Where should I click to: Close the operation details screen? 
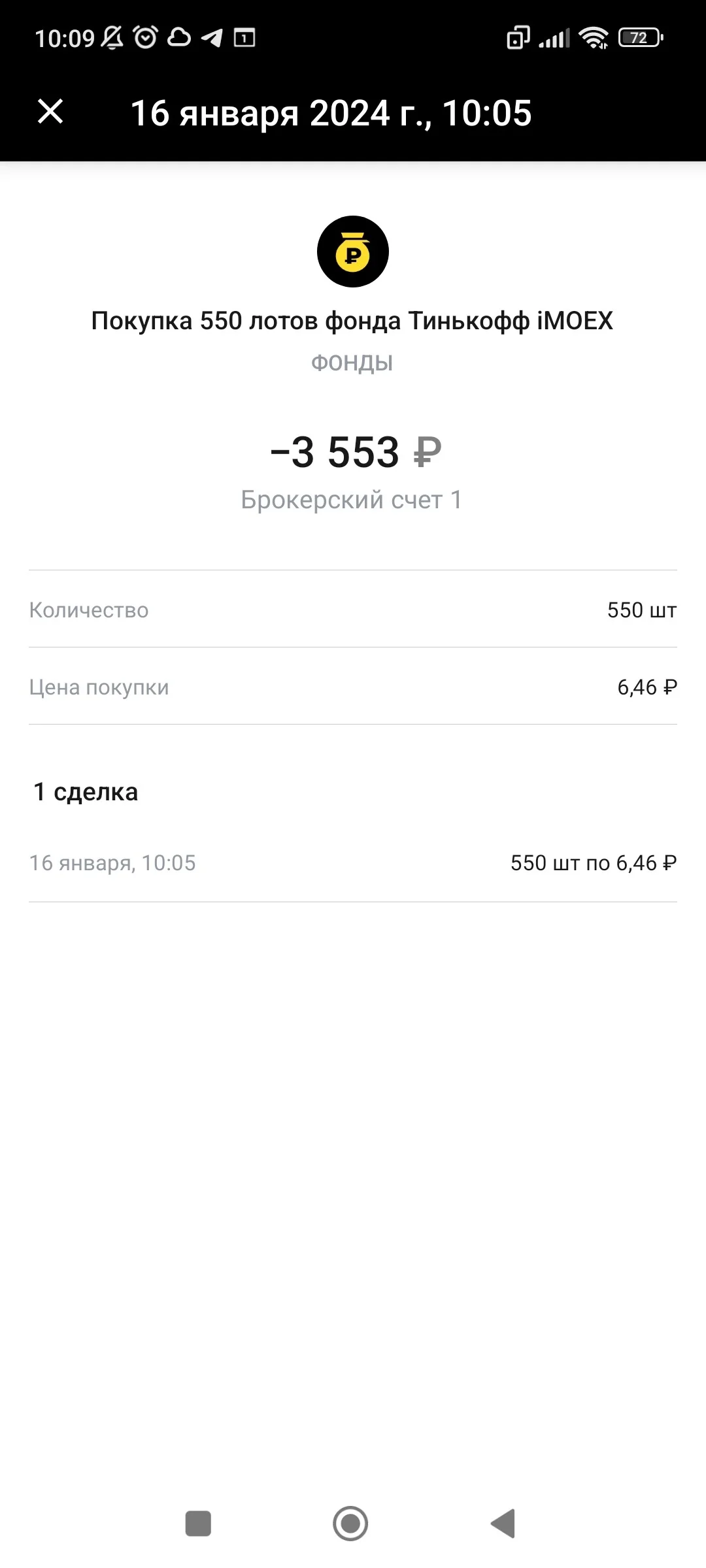click(50, 112)
